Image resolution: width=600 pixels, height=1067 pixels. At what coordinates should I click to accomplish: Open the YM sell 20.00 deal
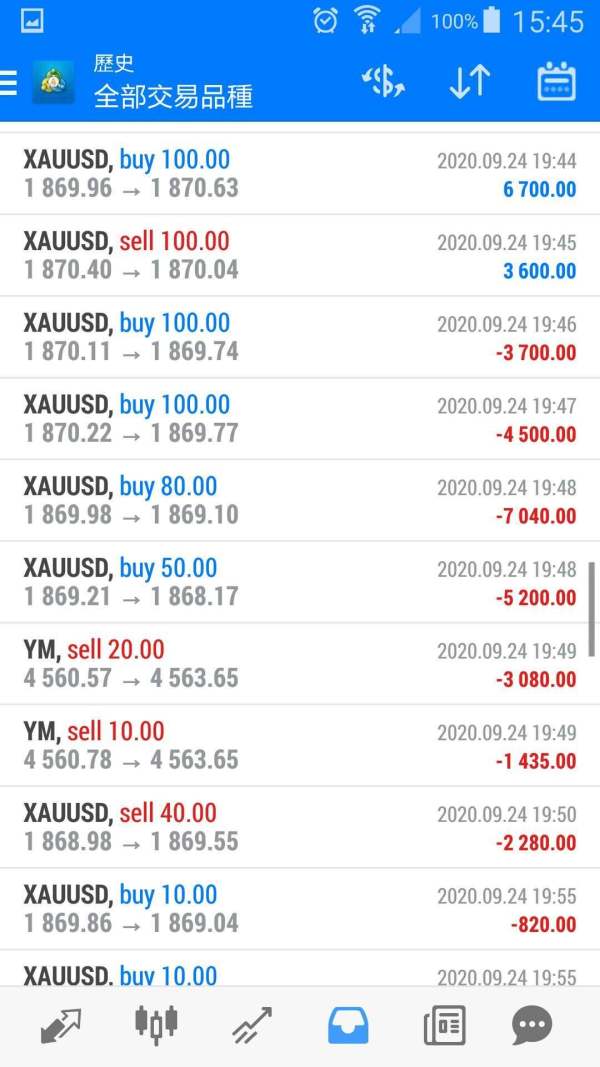tap(300, 665)
